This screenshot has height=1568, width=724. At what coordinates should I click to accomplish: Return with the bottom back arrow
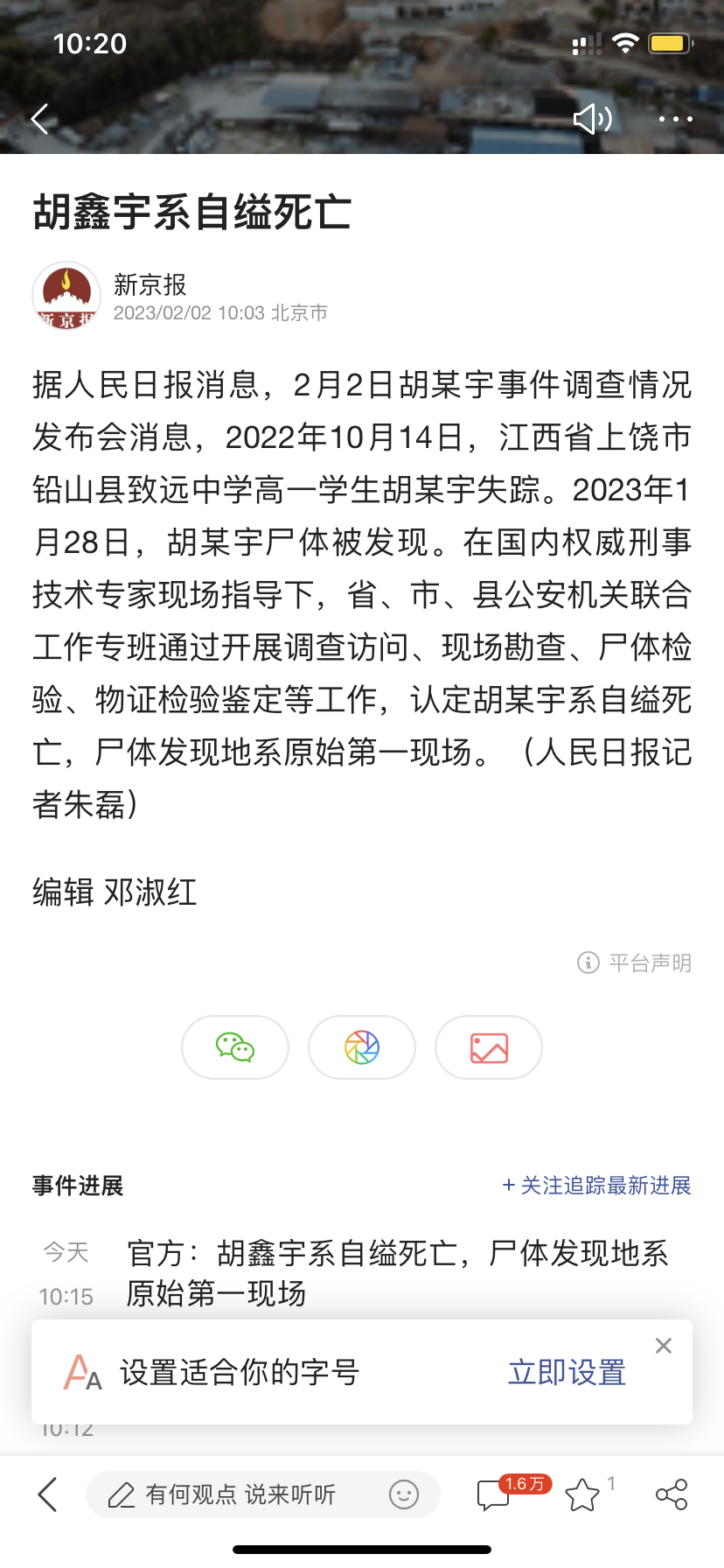pos(48,1494)
